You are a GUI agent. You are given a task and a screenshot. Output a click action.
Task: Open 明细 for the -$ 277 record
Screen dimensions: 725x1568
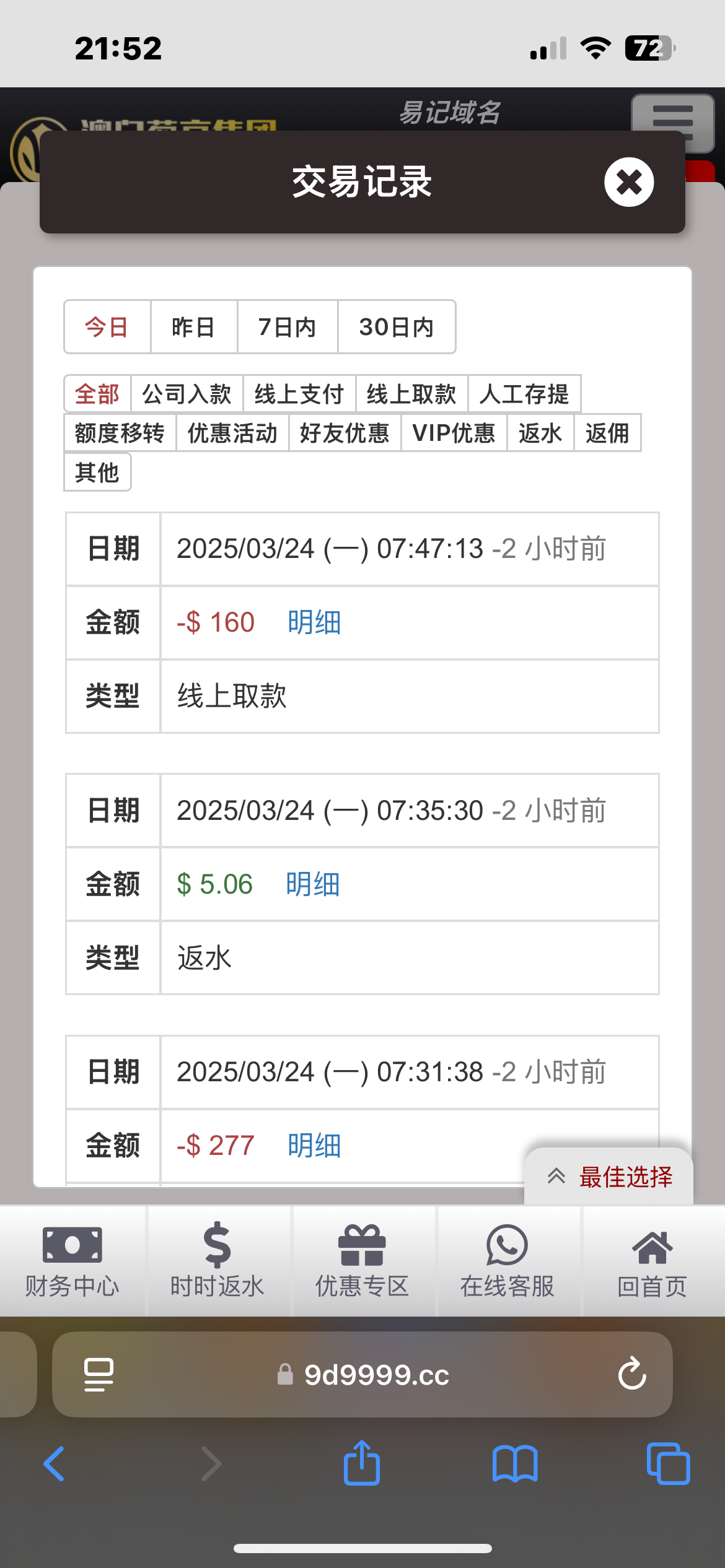pos(314,1146)
